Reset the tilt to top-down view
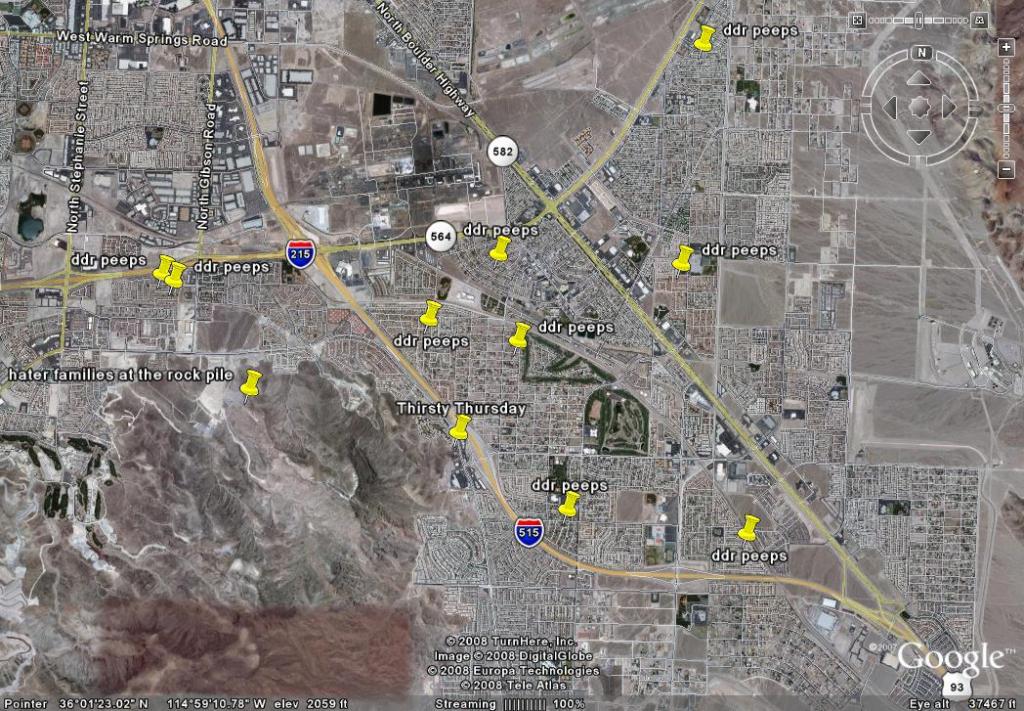The width and height of the screenshot is (1024, 711). pos(856,20)
